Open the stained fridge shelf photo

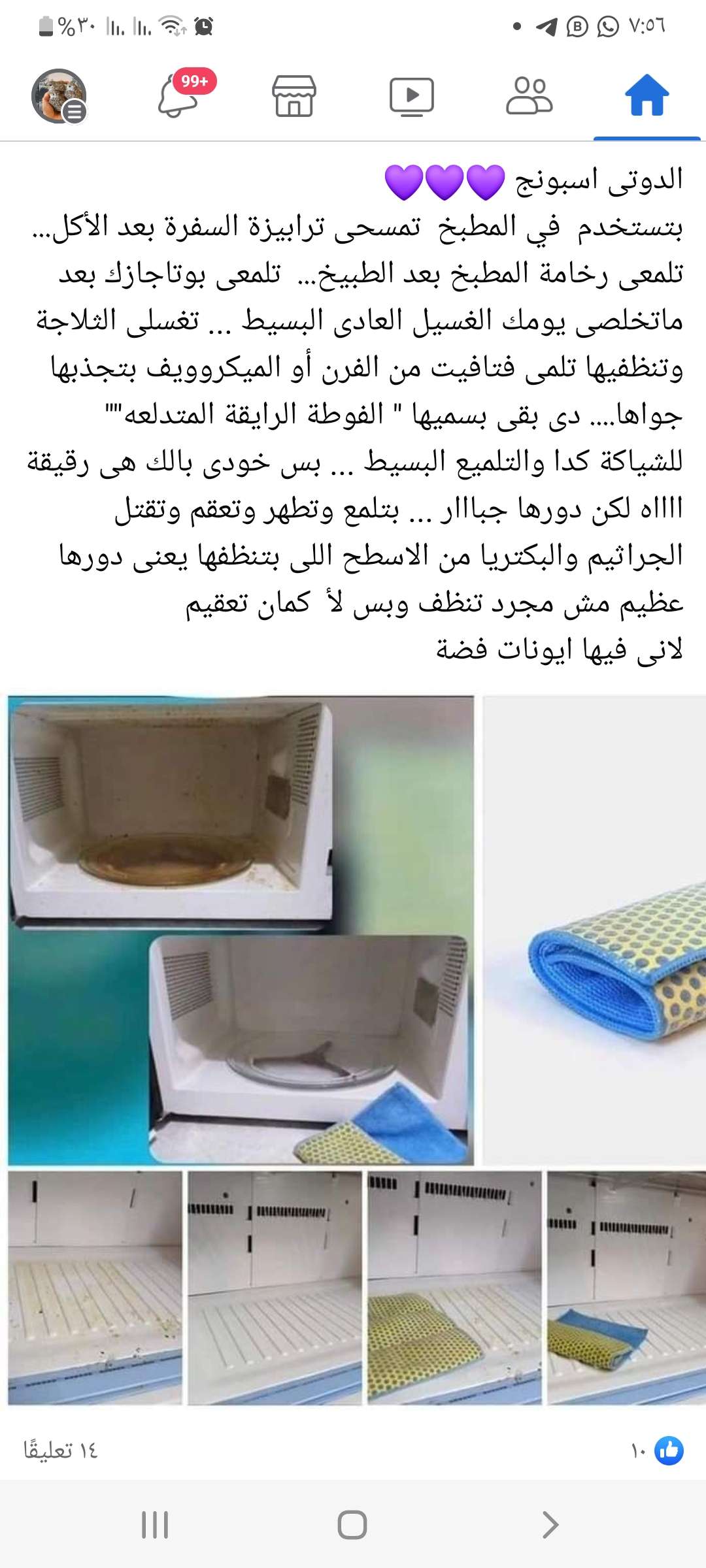95,1288
